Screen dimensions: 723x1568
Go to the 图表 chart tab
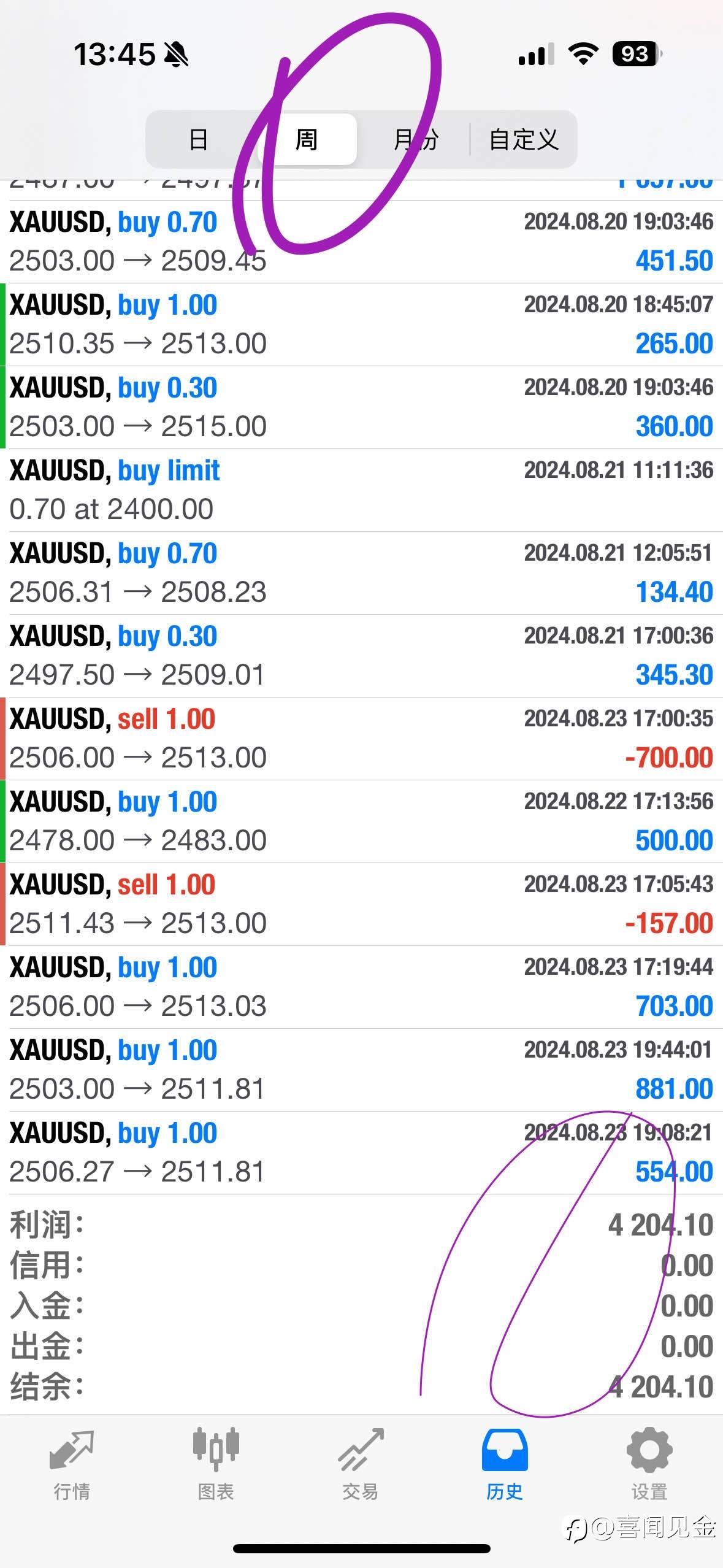216,1465
